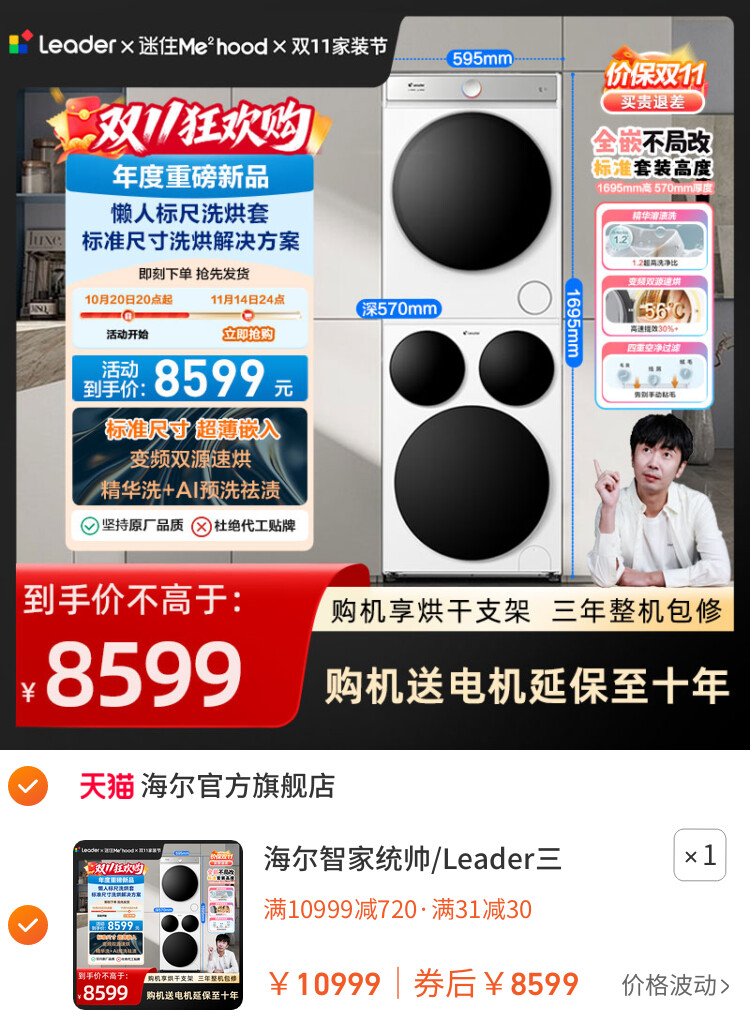Open the 海尔官方旗舰店 store page
This screenshot has width=750, height=1030.
(237, 786)
